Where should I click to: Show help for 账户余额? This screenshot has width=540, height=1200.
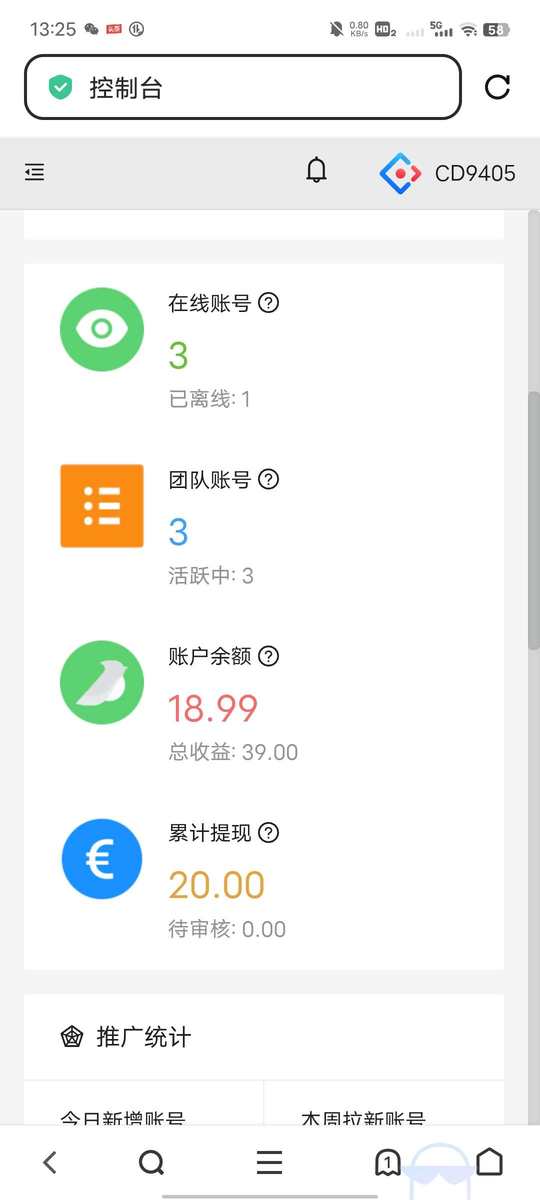(x=268, y=656)
